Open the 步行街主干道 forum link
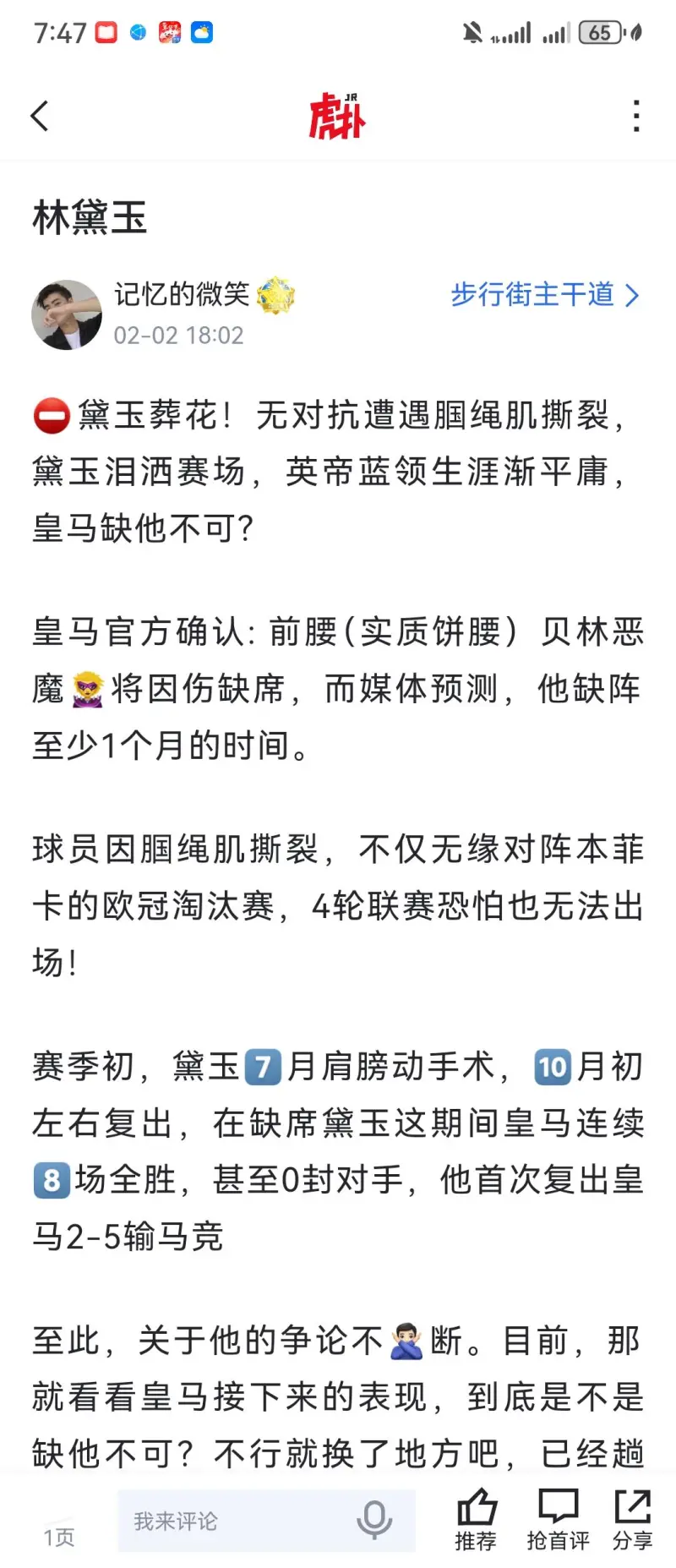 (544, 294)
